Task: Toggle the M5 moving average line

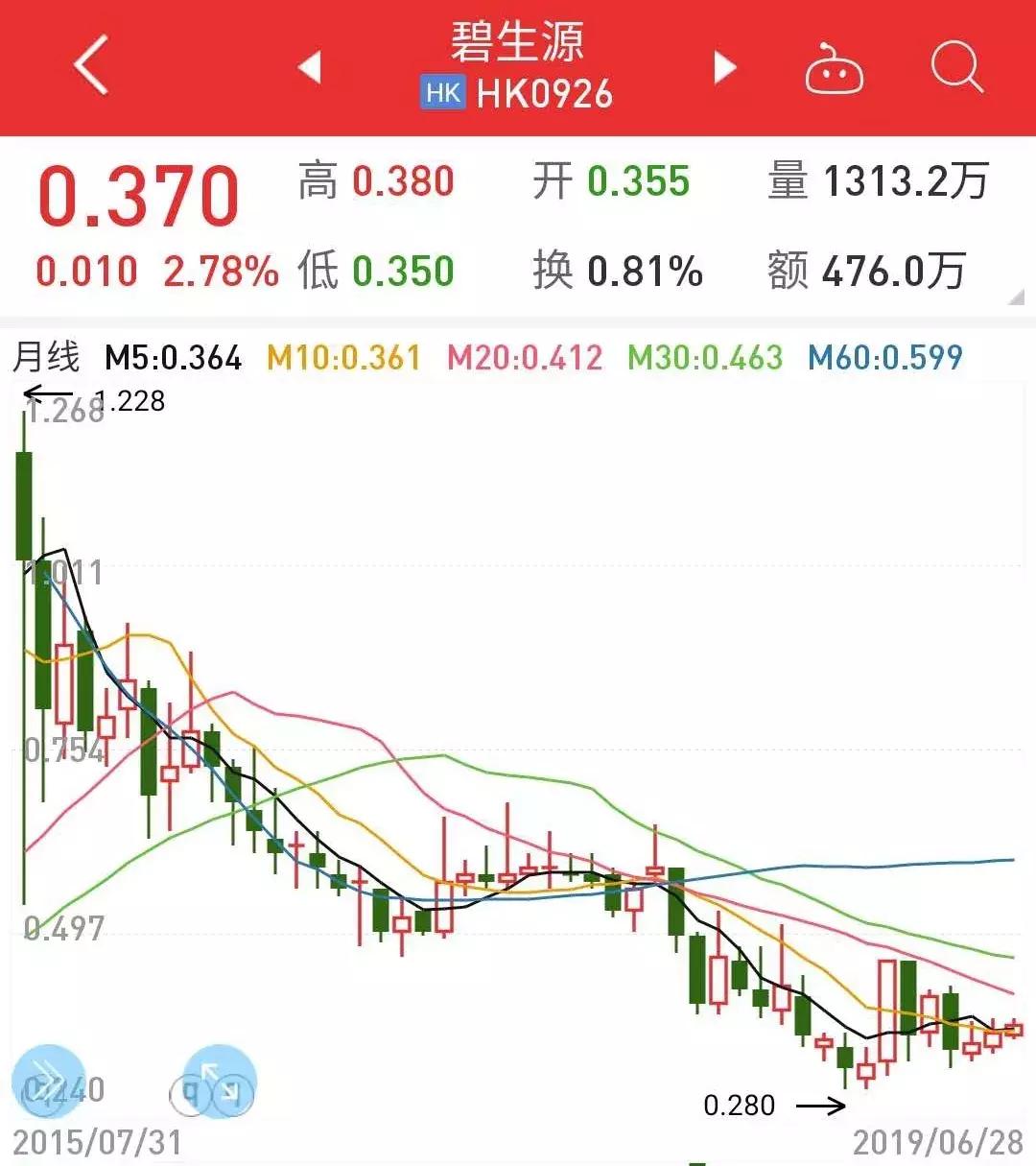Action: point(171,356)
